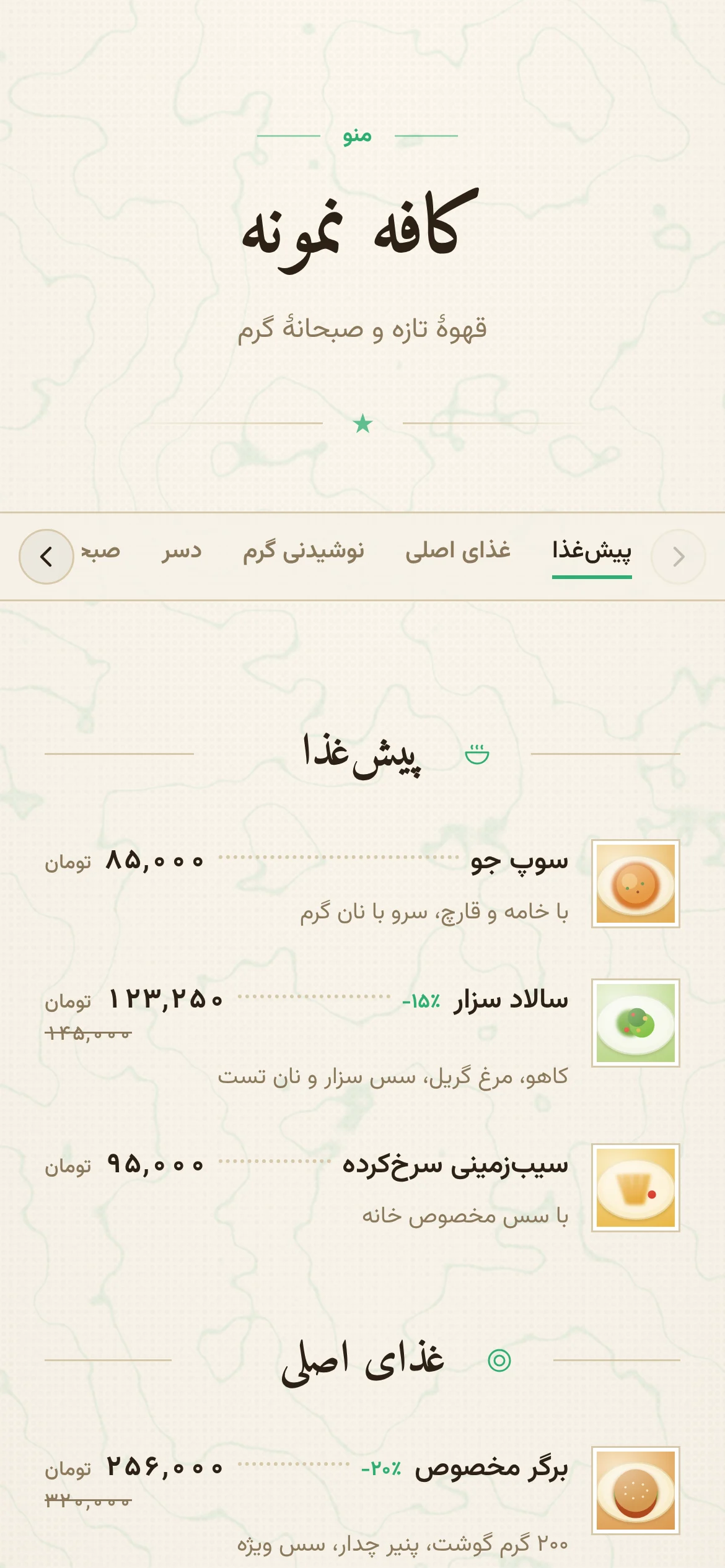View the سالاد سزار image
The image size is (725, 1568).
click(636, 1023)
